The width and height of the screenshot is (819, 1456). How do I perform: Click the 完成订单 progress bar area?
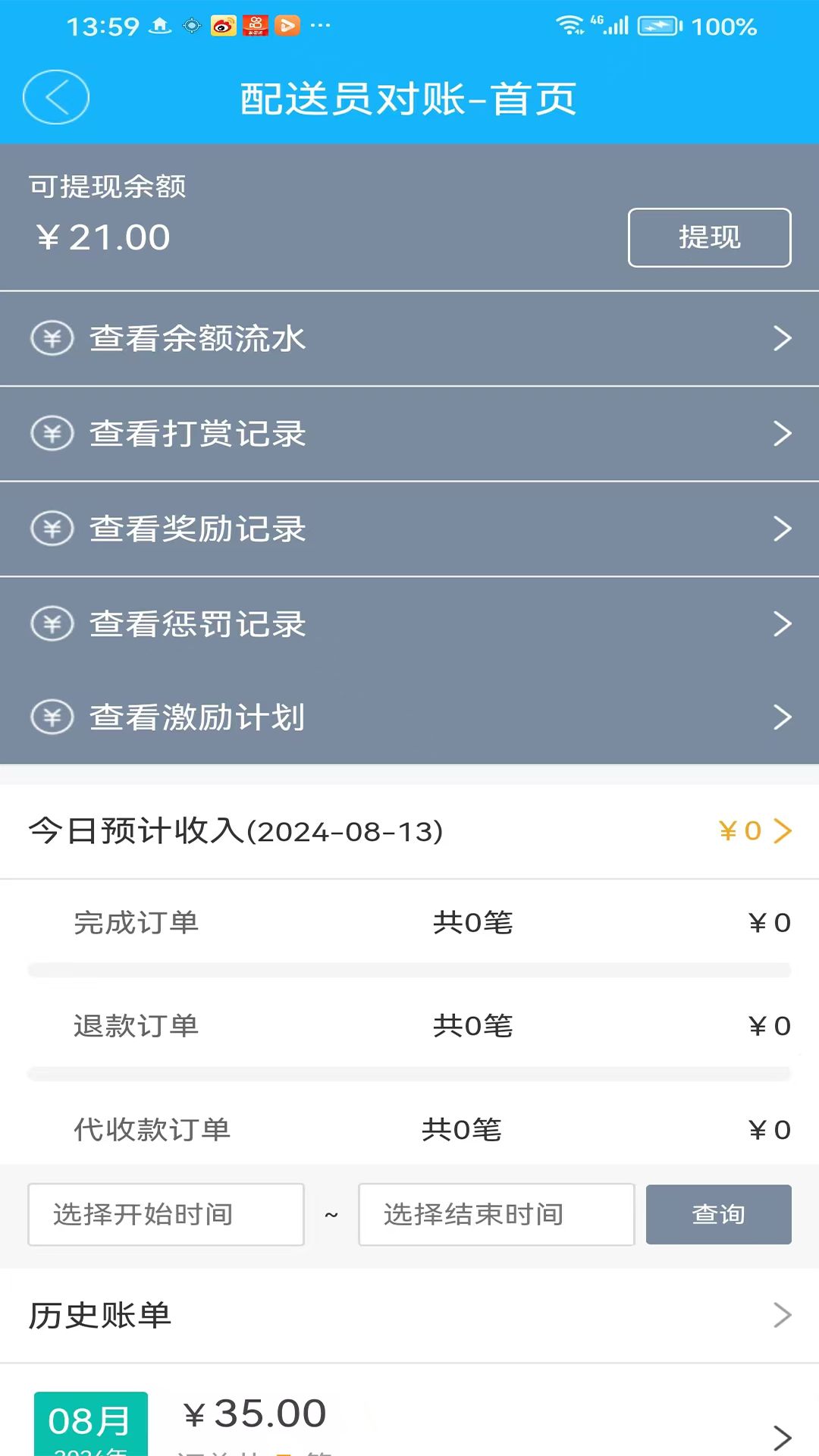click(409, 969)
